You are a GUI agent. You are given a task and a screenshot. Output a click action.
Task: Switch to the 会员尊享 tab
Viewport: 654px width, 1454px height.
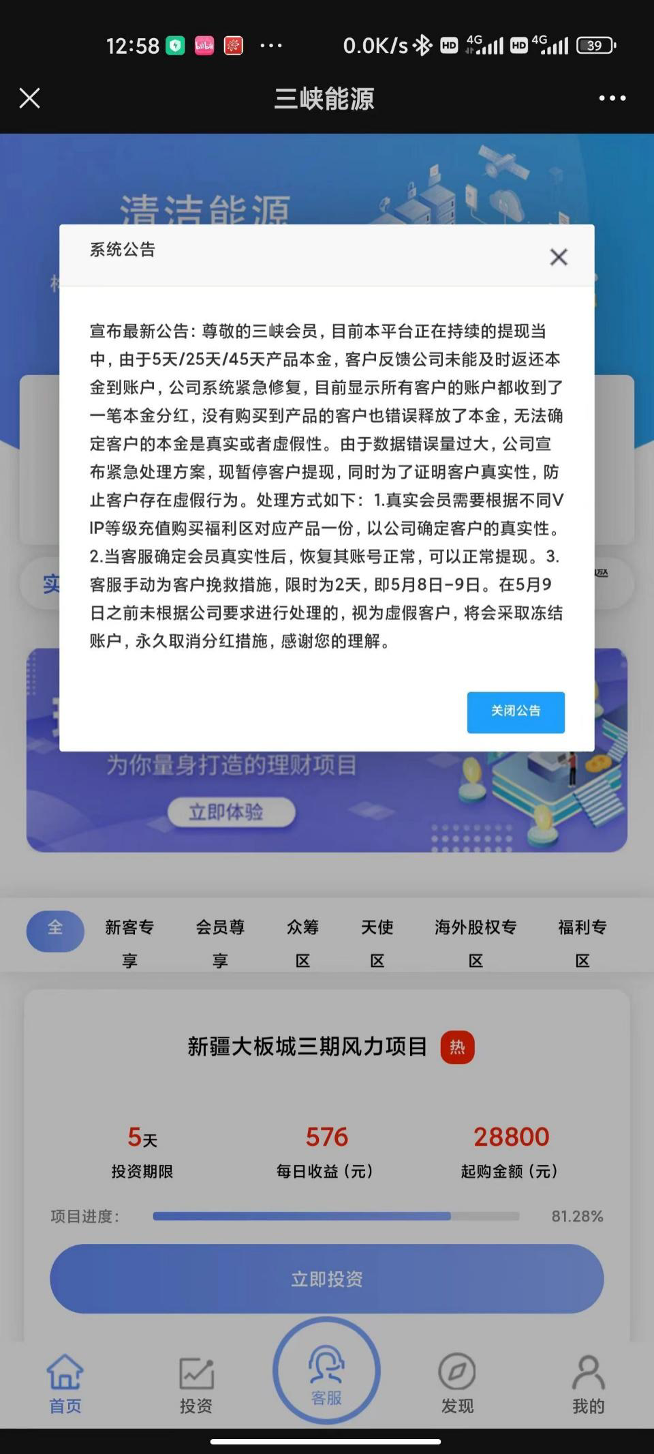220,942
